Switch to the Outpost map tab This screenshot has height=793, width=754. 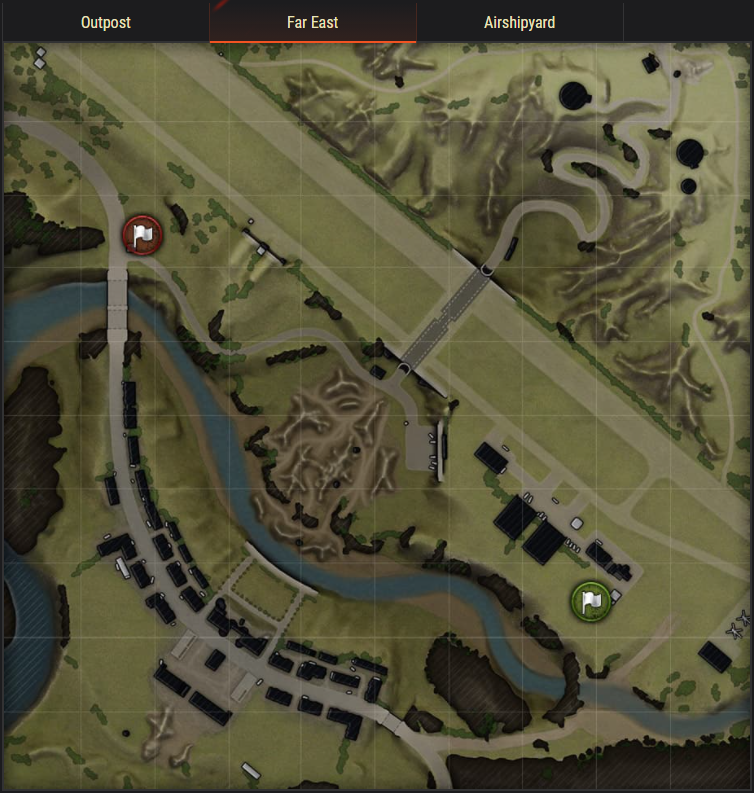pos(105,22)
